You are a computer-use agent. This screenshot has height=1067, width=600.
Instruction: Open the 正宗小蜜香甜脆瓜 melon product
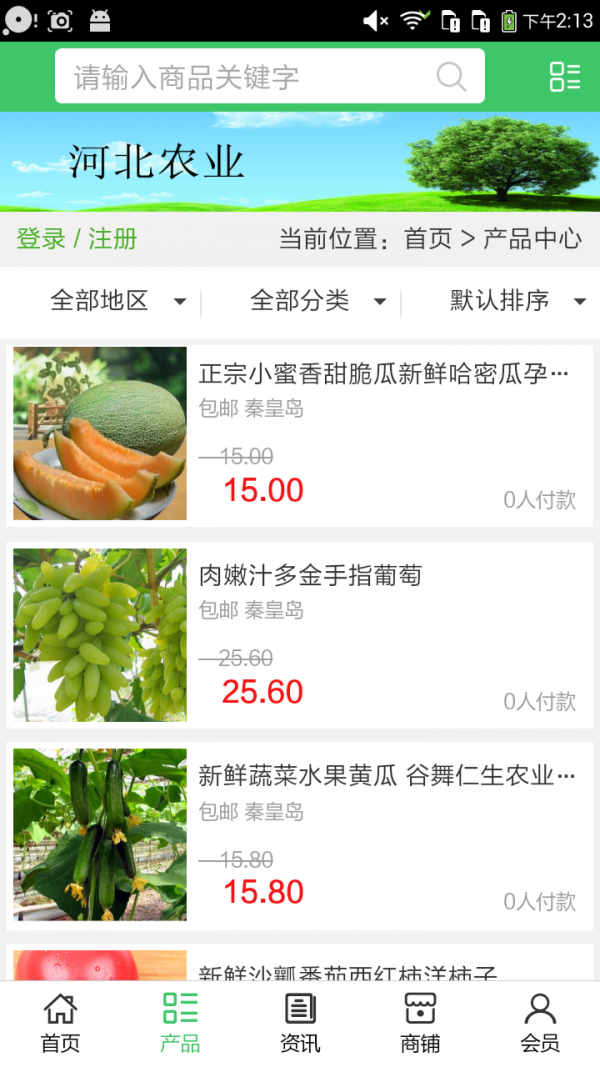tap(384, 375)
